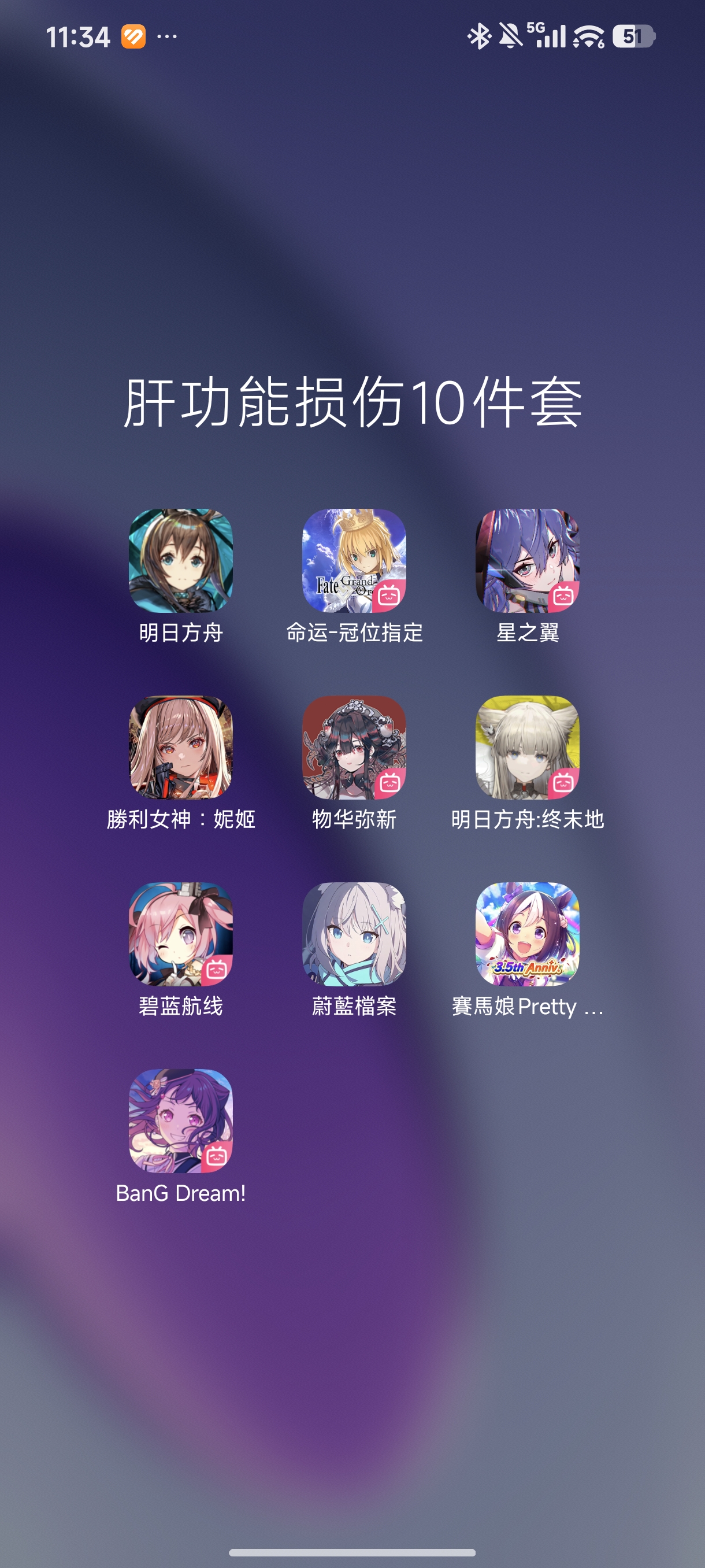705x1568 pixels.
Task: Open the 碧蓝航线 app
Action: click(181, 934)
